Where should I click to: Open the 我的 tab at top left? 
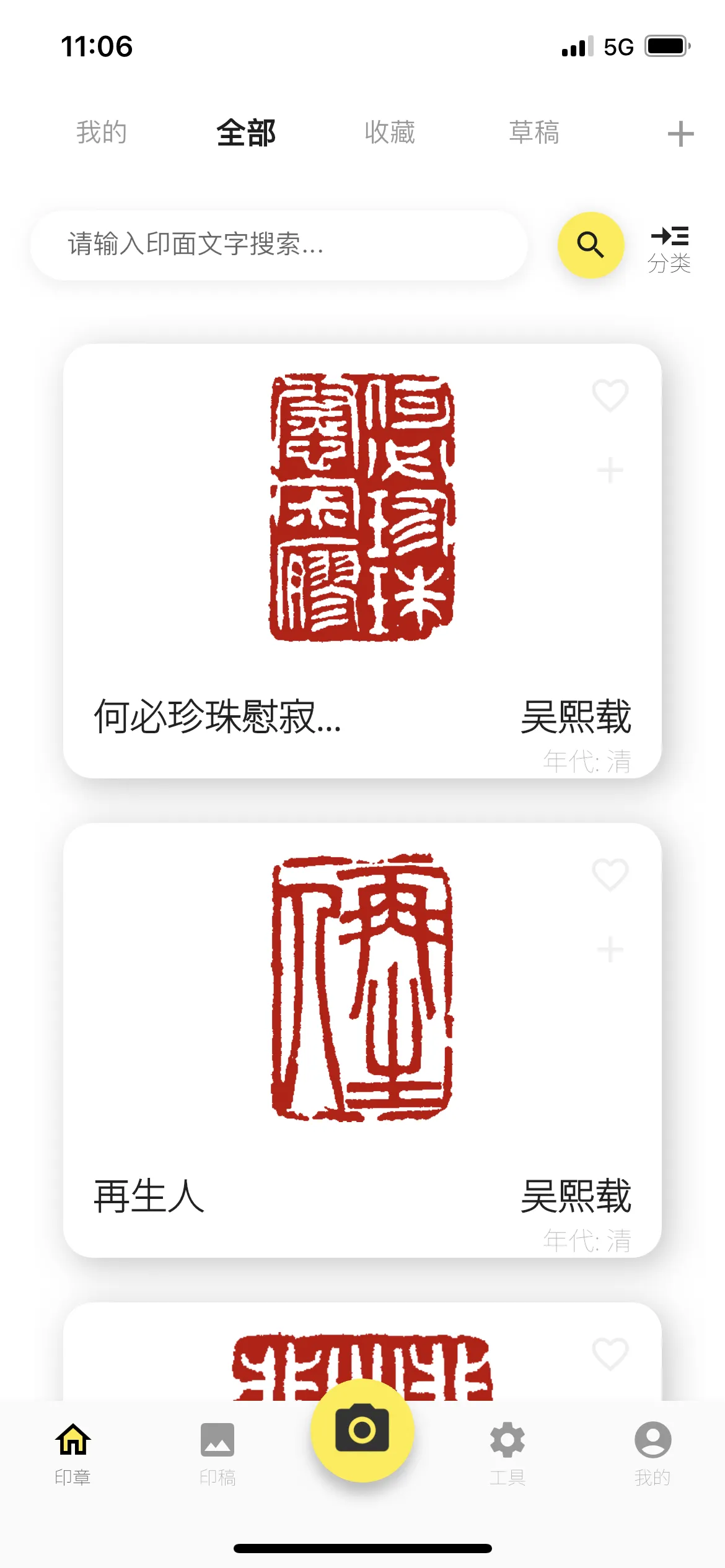(101, 132)
